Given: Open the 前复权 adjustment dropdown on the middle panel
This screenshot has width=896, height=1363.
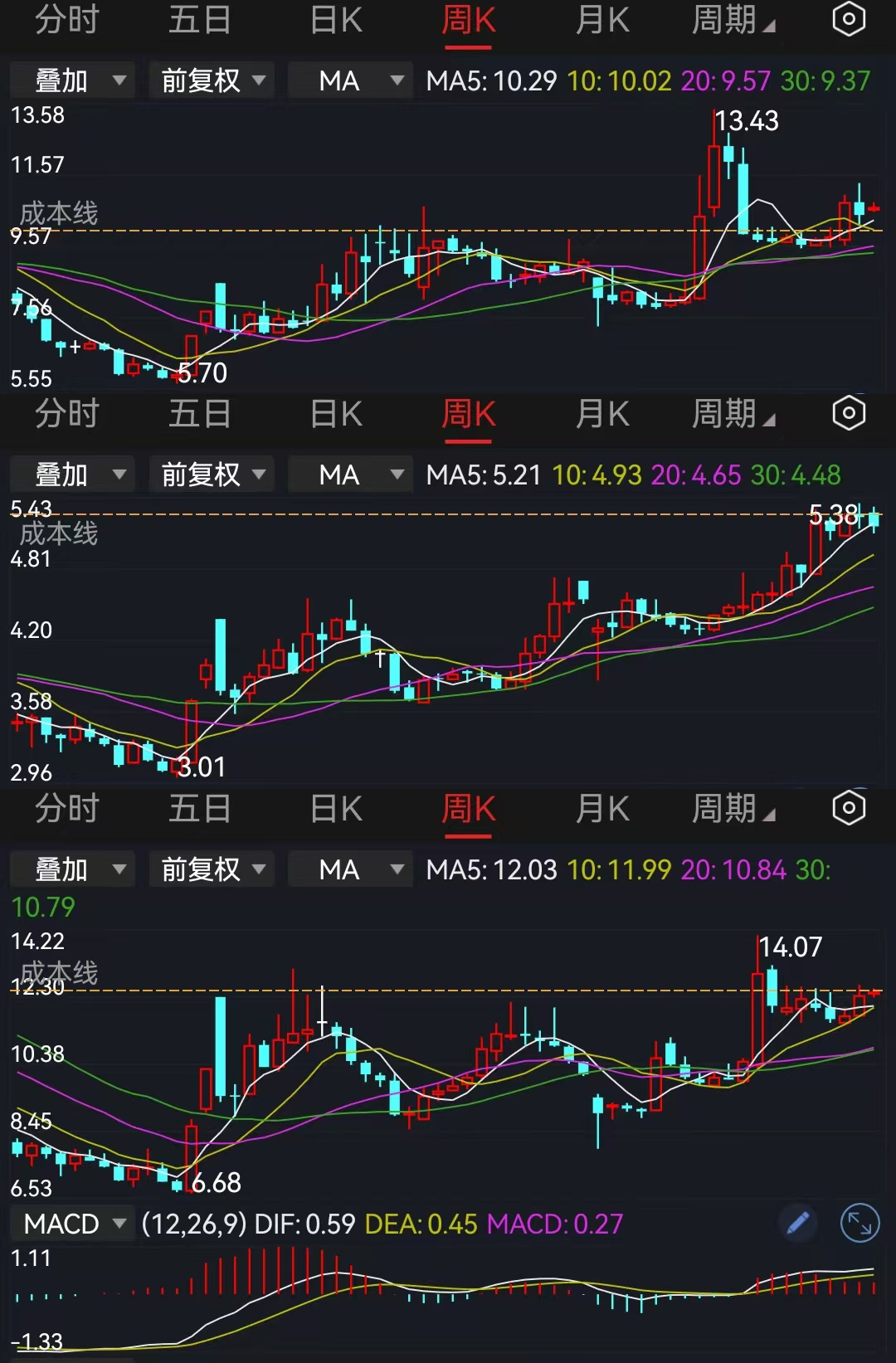Looking at the screenshot, I should pyautogui.click(x=211, y=474).
